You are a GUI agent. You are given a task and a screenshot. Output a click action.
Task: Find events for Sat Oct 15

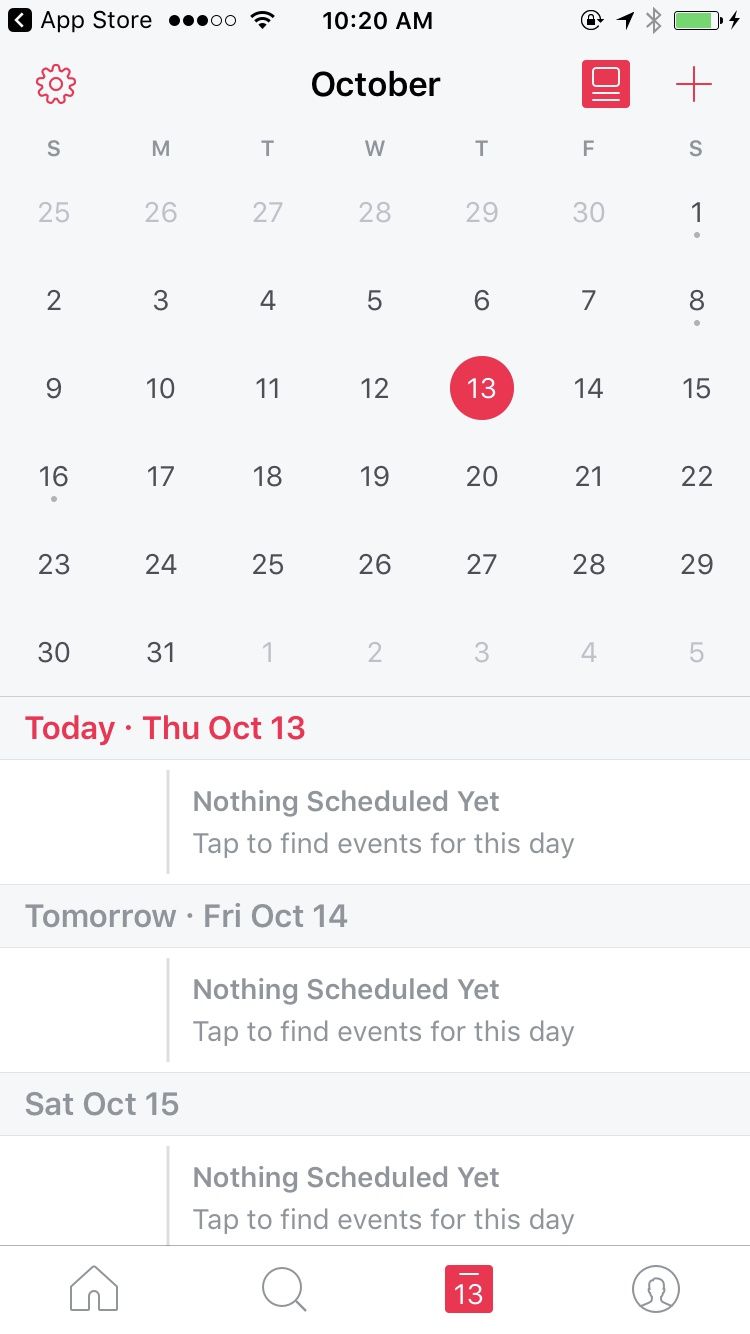click(x=375, y=1191)
